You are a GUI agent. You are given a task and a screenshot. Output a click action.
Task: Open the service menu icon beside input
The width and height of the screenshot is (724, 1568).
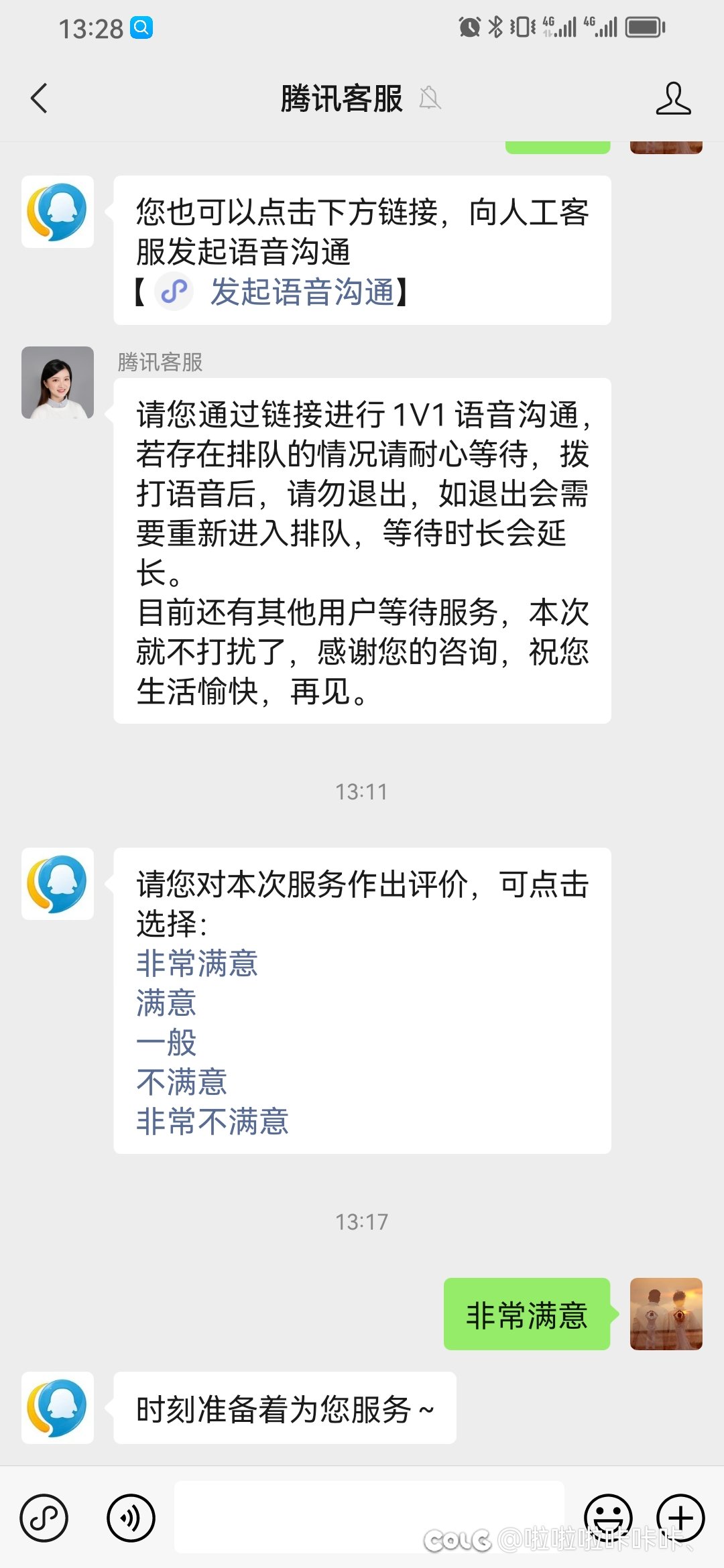(44, 1518)
